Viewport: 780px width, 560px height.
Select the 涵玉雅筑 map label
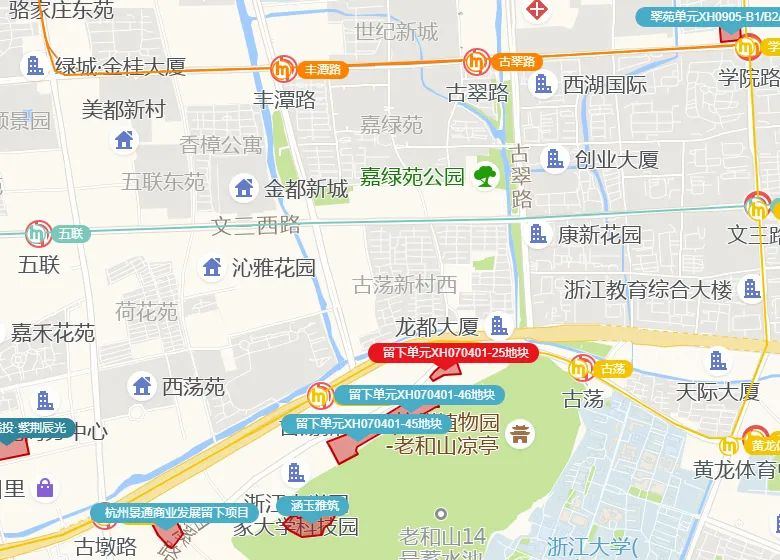tap(311, 506)
